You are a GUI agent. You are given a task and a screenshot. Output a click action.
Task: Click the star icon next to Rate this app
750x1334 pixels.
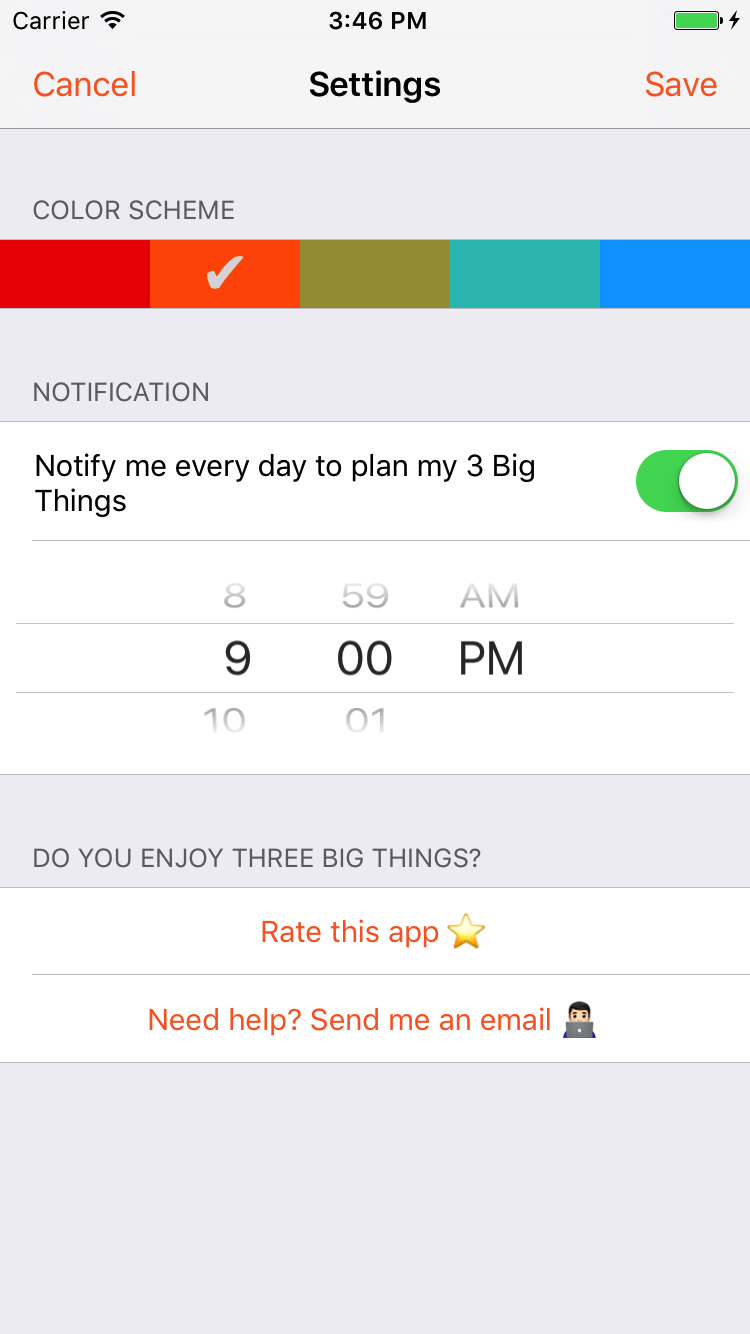[x=462, y=931]
